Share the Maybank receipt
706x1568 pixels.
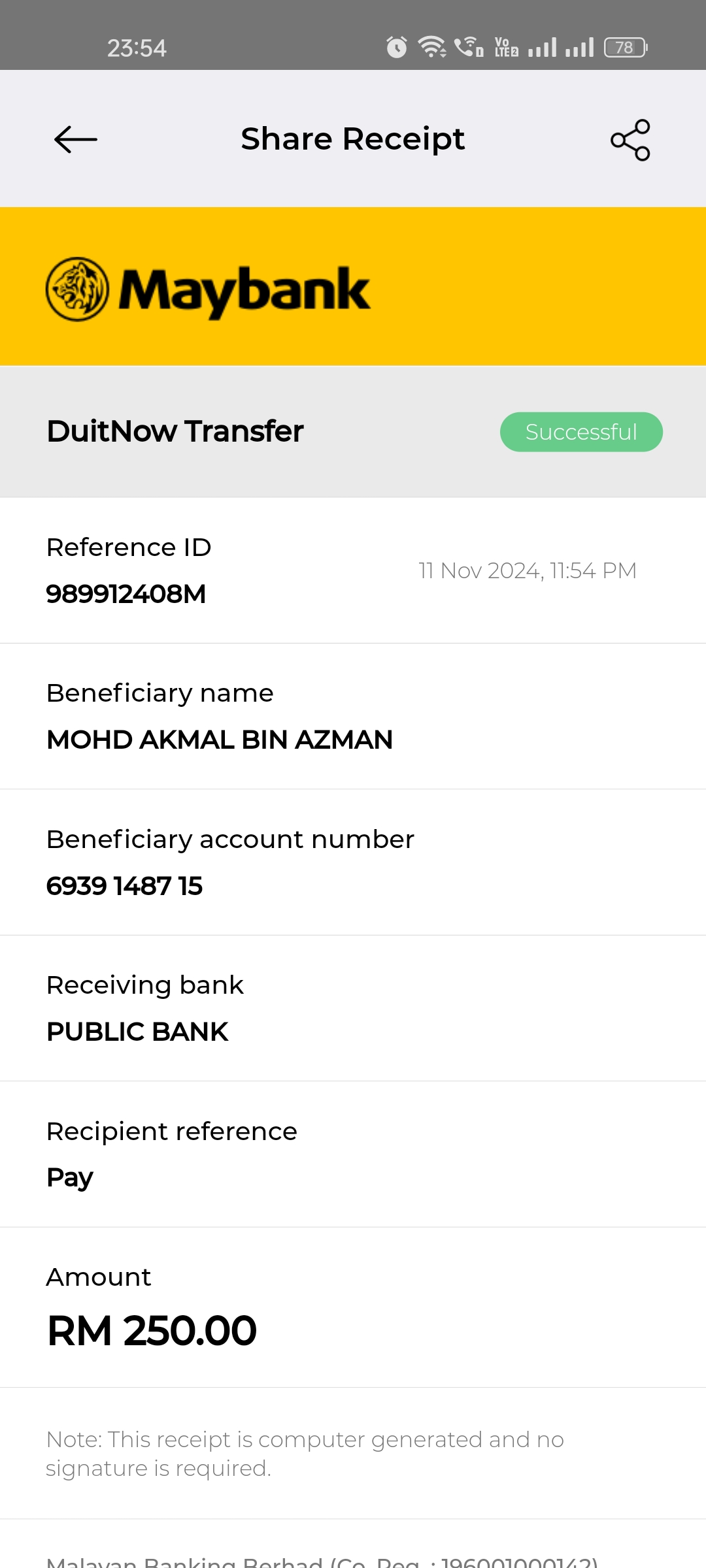click(x=630, y=140)
